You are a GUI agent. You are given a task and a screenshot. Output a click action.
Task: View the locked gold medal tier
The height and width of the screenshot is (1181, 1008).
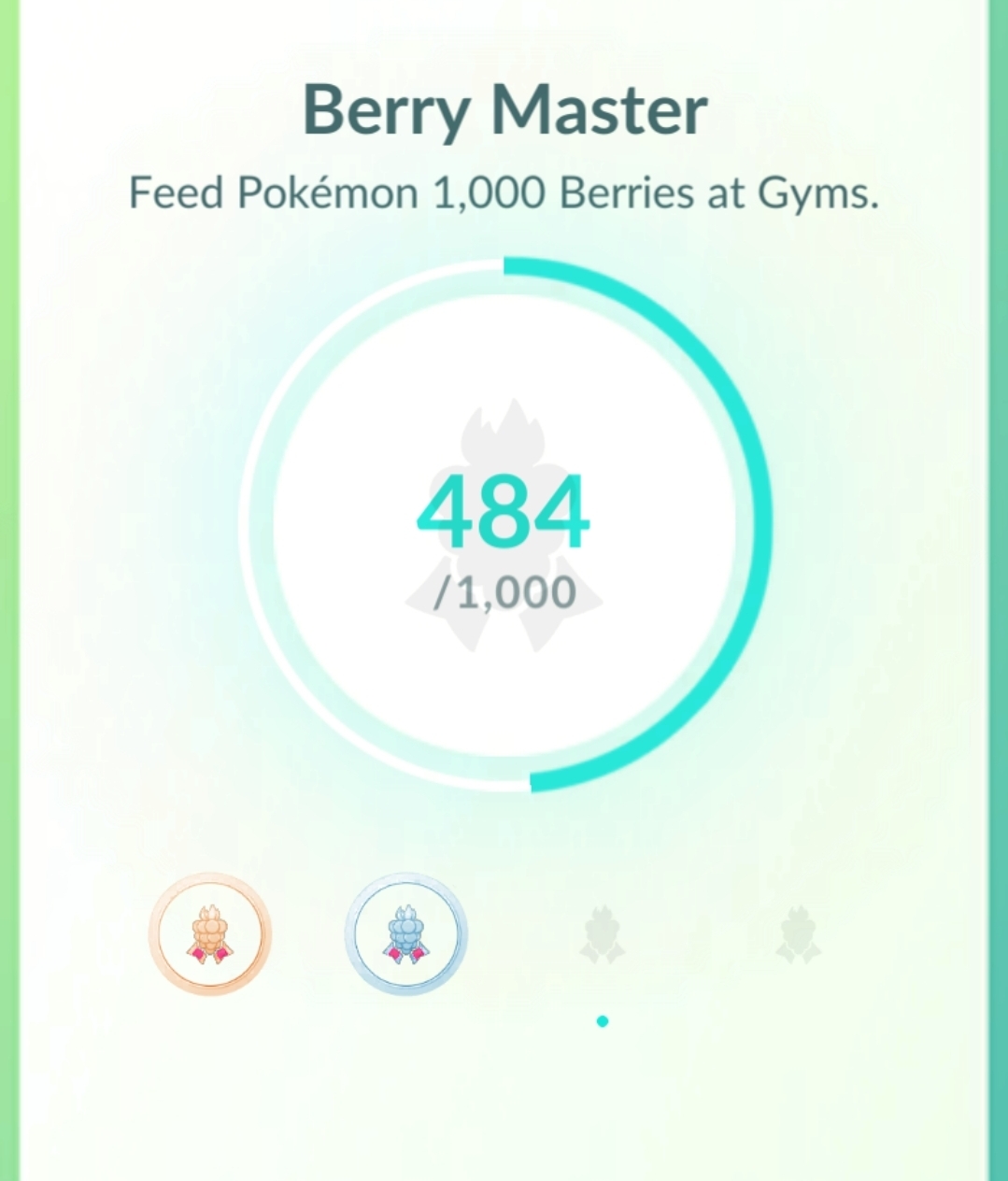click(x=602, y=934)
